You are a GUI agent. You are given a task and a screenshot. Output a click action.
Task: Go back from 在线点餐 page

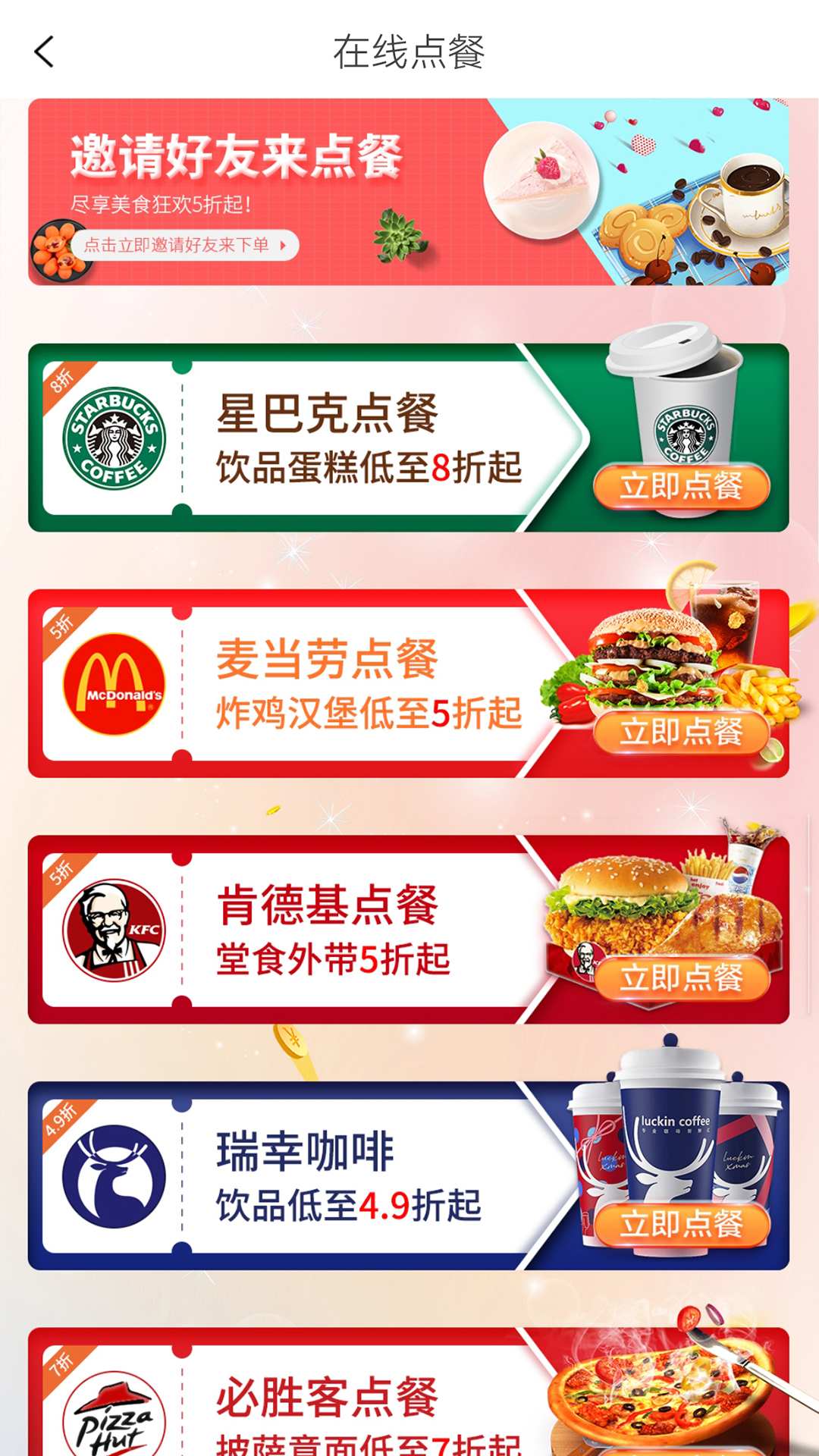click(44, 52)
